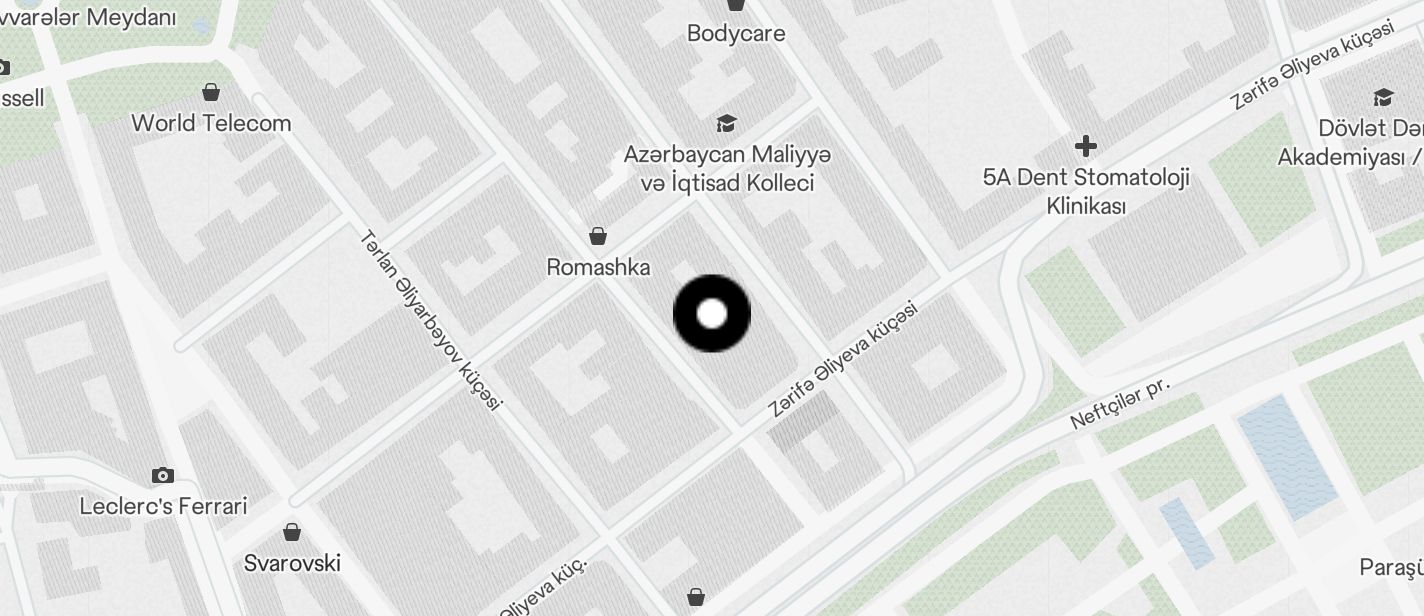
Task: Tap the 5A Dent Stomatoloji Klinikası marker
Action: tap(1085, 147)
